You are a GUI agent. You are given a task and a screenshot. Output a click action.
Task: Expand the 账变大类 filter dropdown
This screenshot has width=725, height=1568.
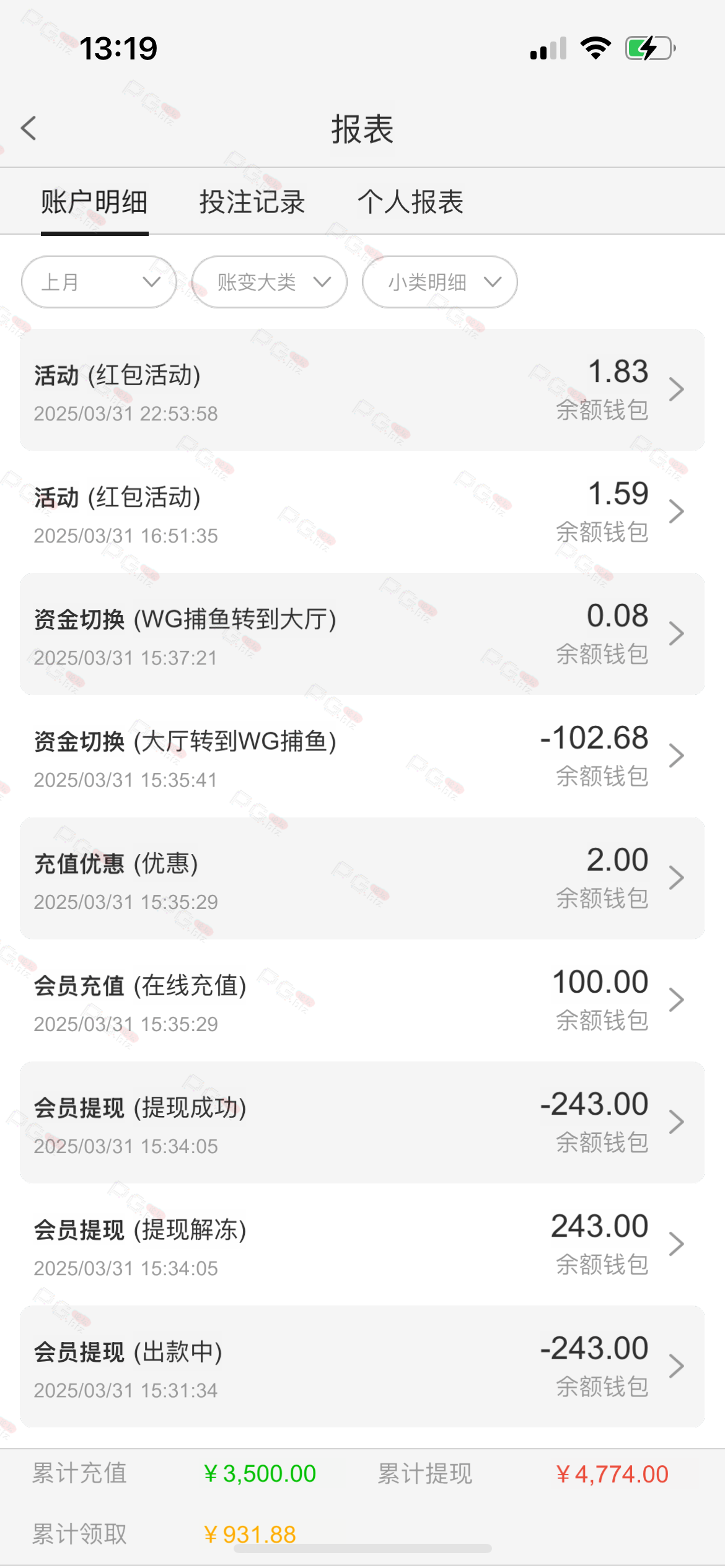click(x=270, y=282)
